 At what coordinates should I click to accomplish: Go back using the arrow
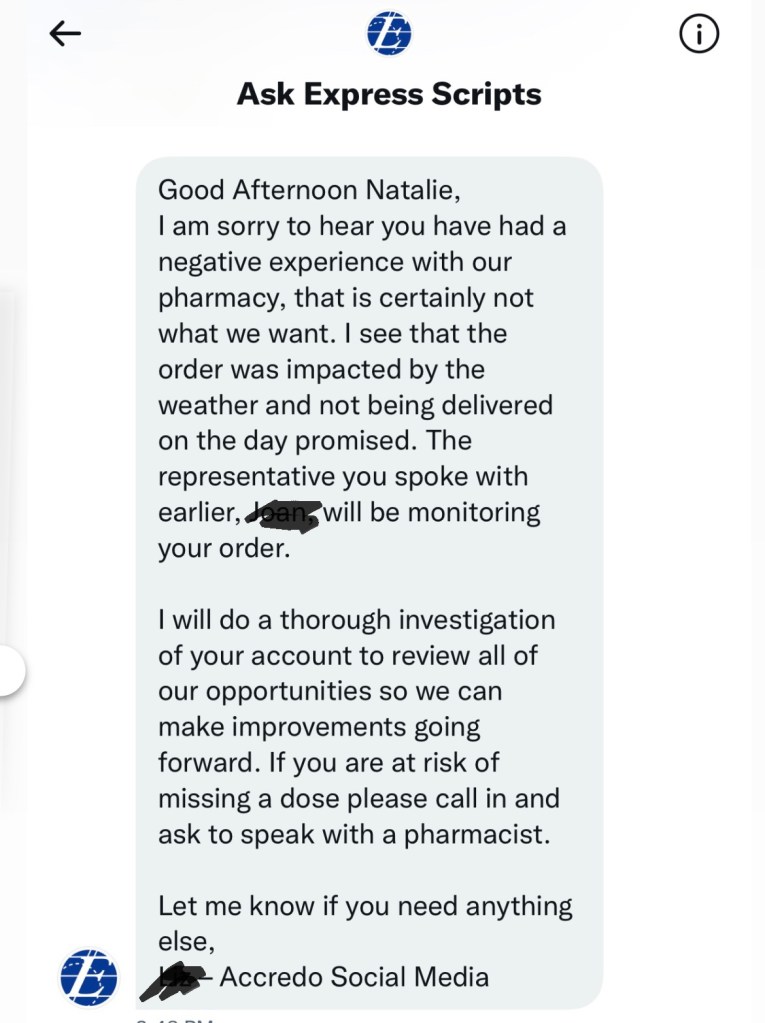(65, 34)
